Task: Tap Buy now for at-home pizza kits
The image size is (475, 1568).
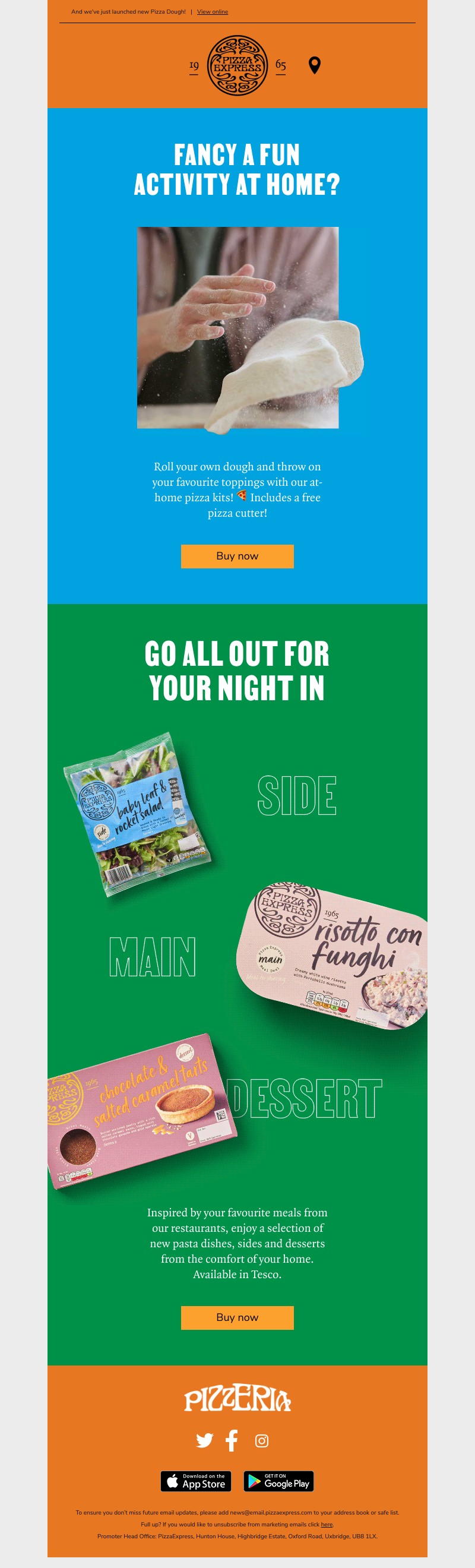Action: point(237,556)
